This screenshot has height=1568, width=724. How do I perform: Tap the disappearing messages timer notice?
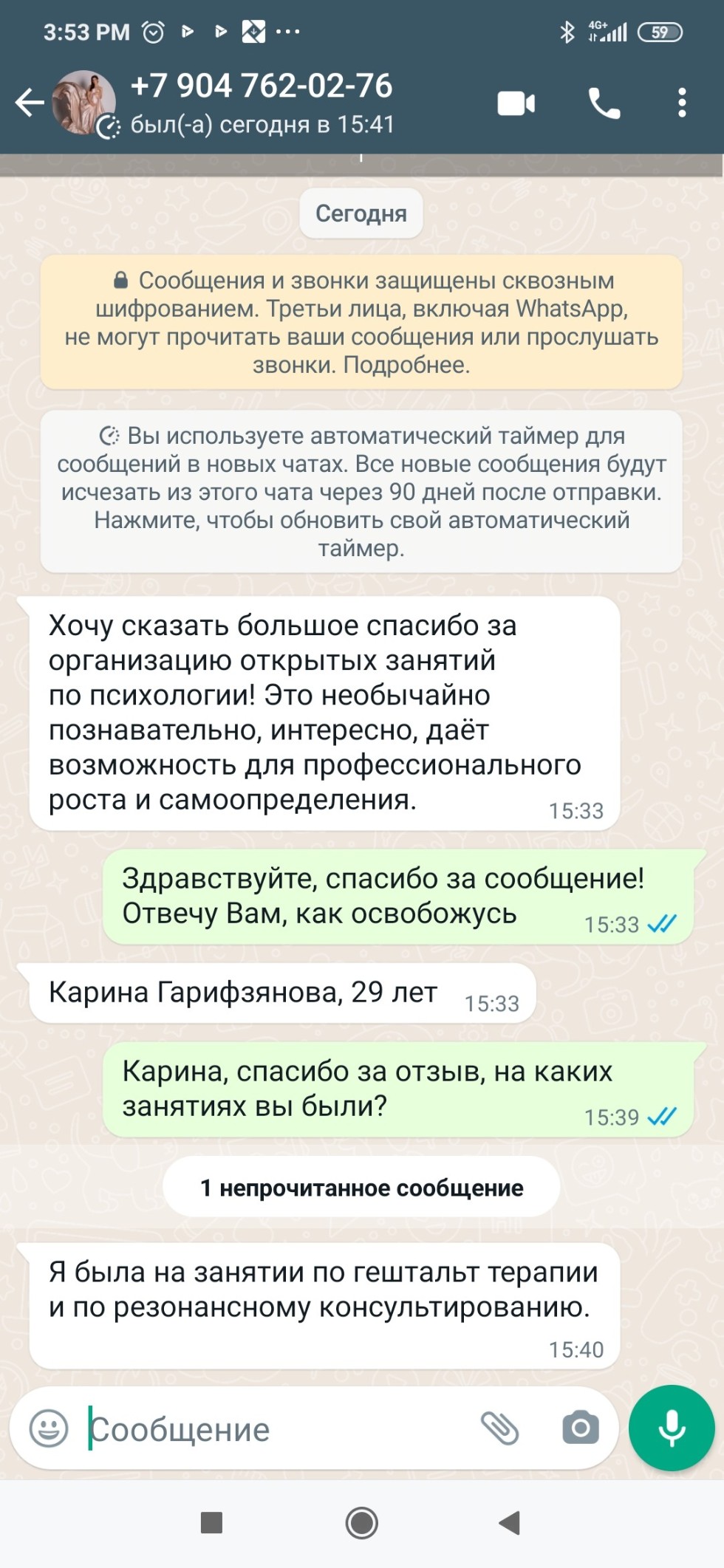[x=361, y=492]
